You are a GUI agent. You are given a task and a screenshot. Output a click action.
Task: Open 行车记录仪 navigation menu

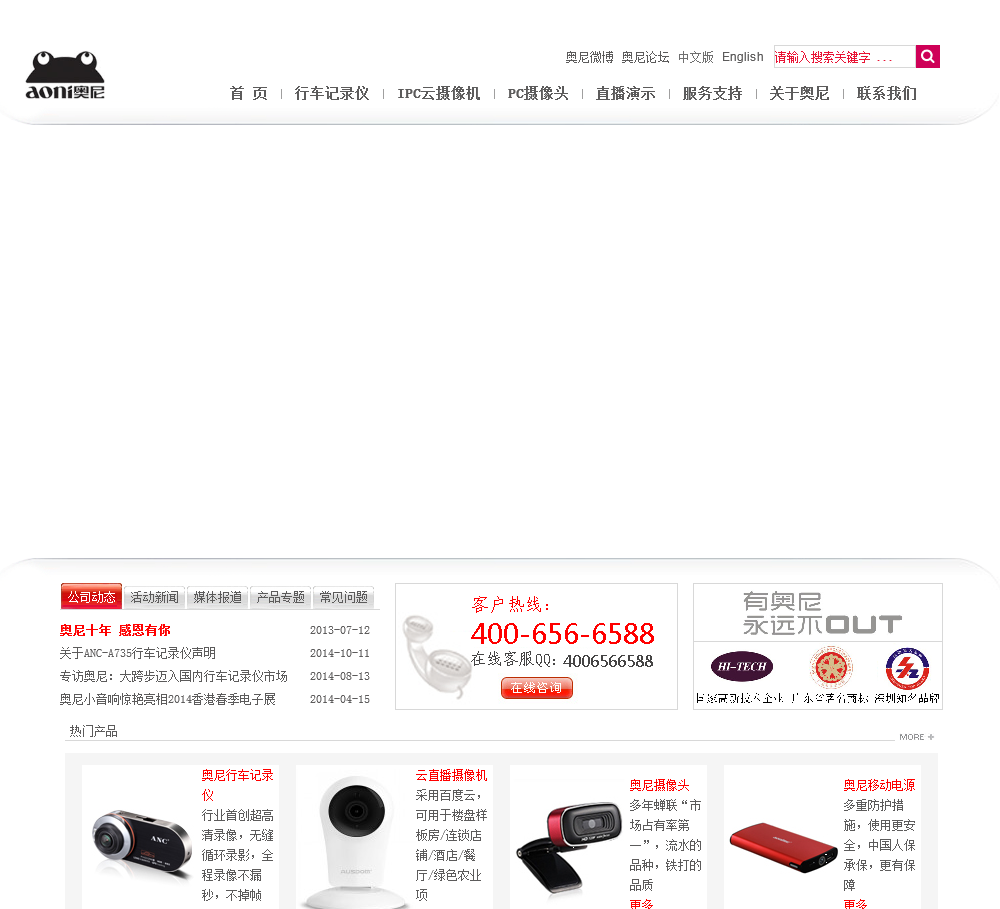332,93
